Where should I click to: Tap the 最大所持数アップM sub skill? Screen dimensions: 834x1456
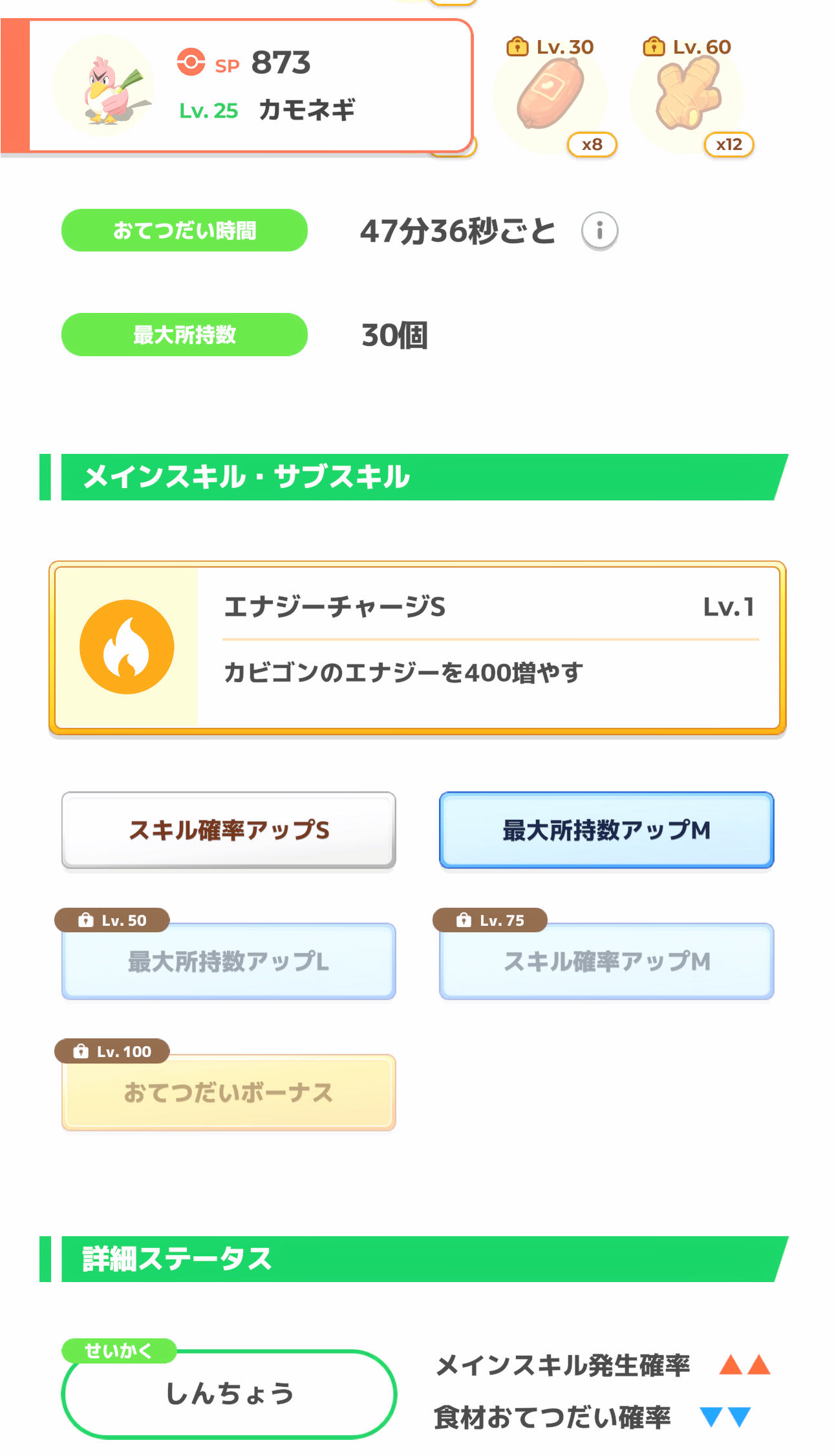(x=606, y=830)
